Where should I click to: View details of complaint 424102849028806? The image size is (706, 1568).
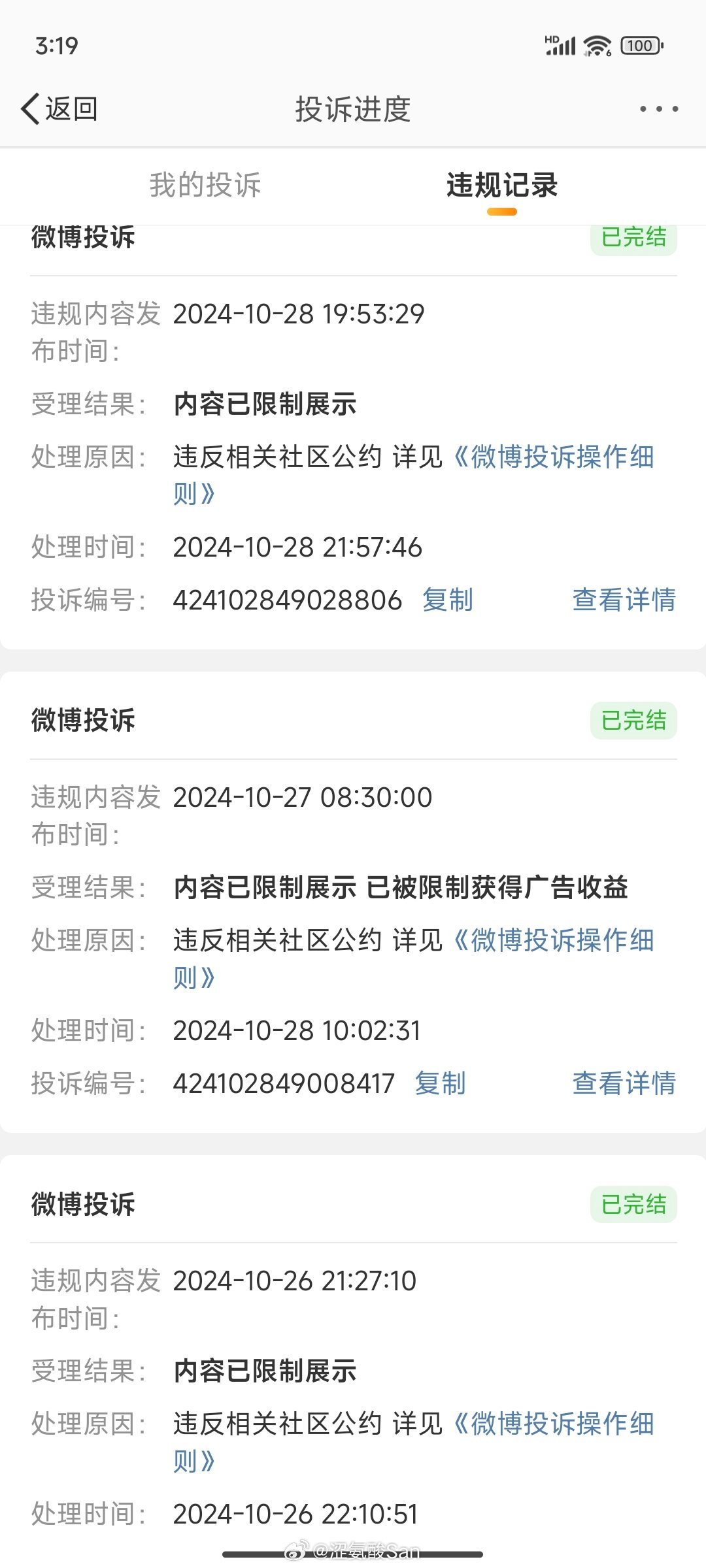(x=624, y=600)
